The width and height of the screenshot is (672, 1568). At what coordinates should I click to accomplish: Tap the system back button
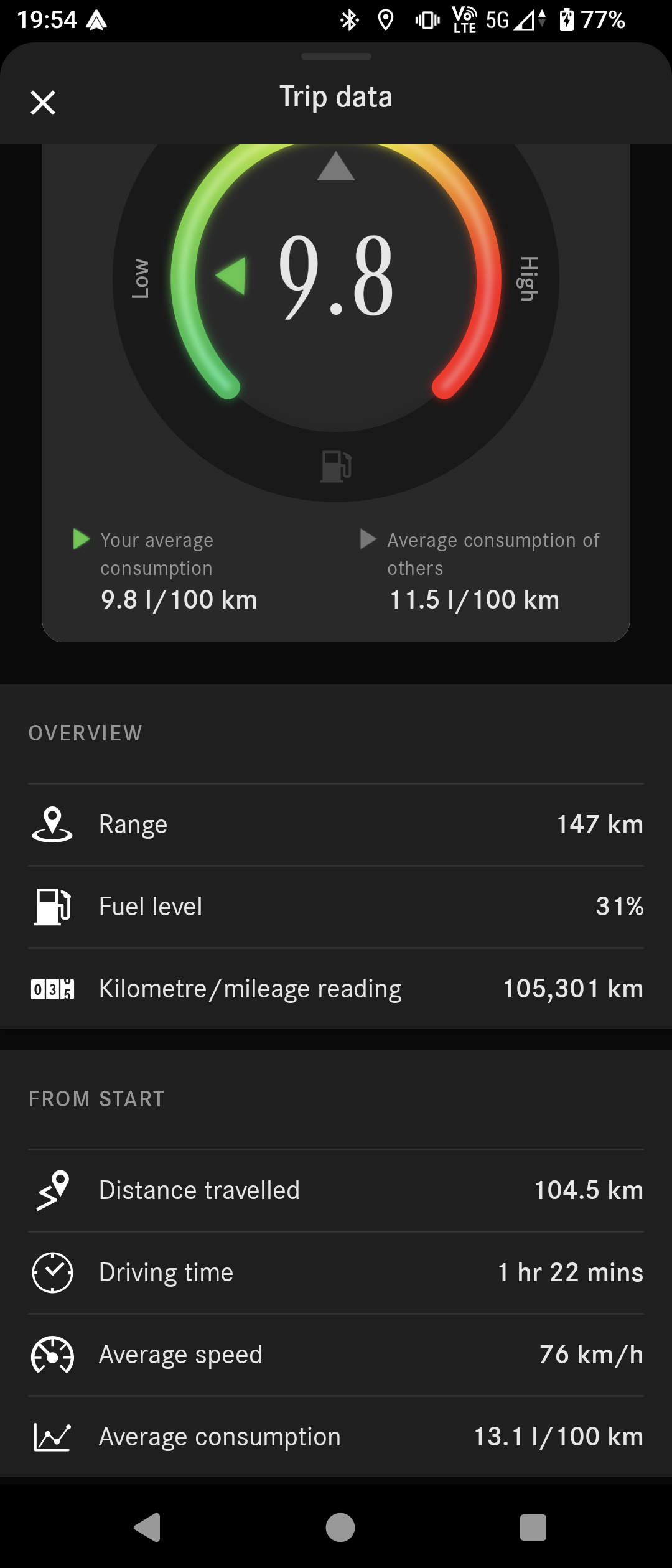148,1527
